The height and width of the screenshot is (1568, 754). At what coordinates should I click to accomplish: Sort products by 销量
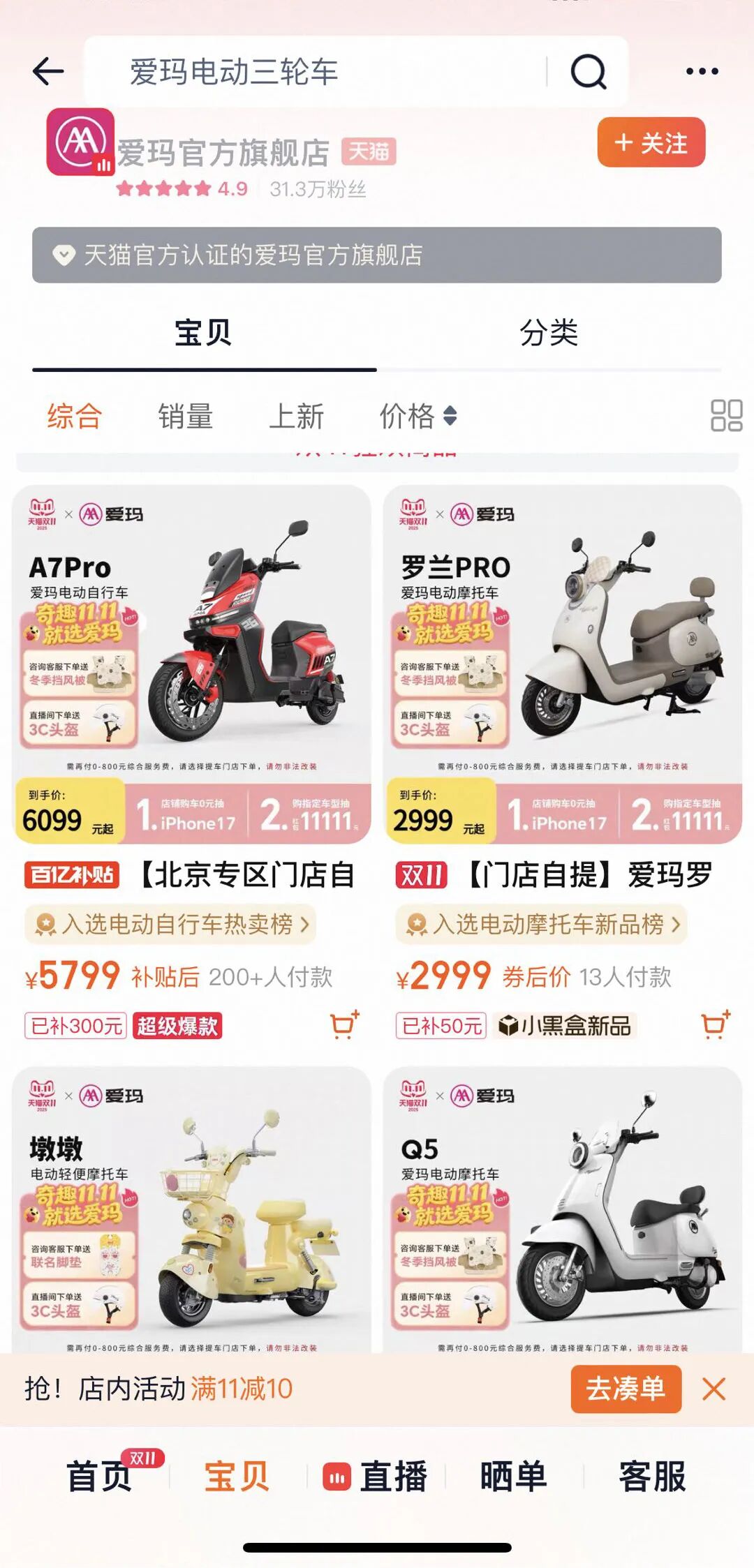[185, 417]
